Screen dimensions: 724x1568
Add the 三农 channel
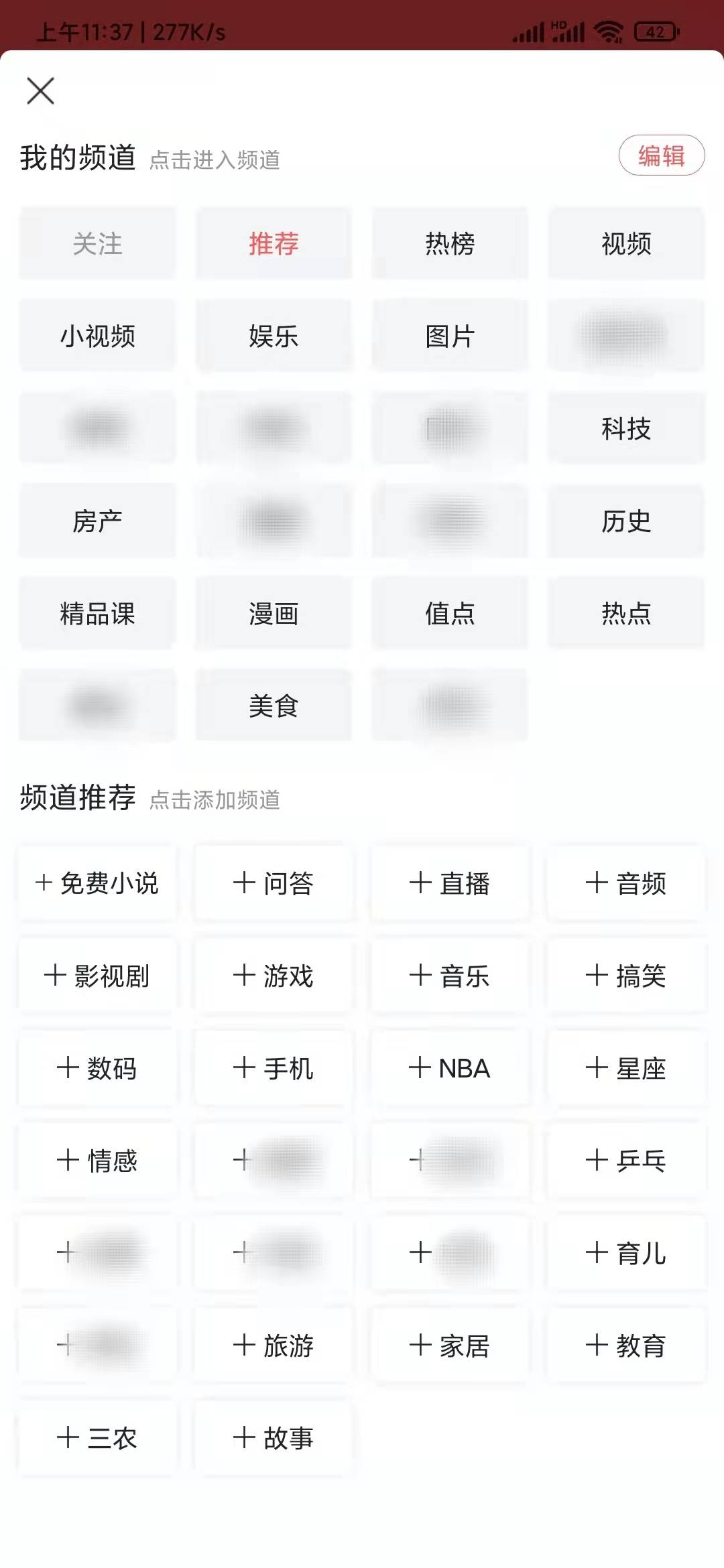[x=96, y=1437]
